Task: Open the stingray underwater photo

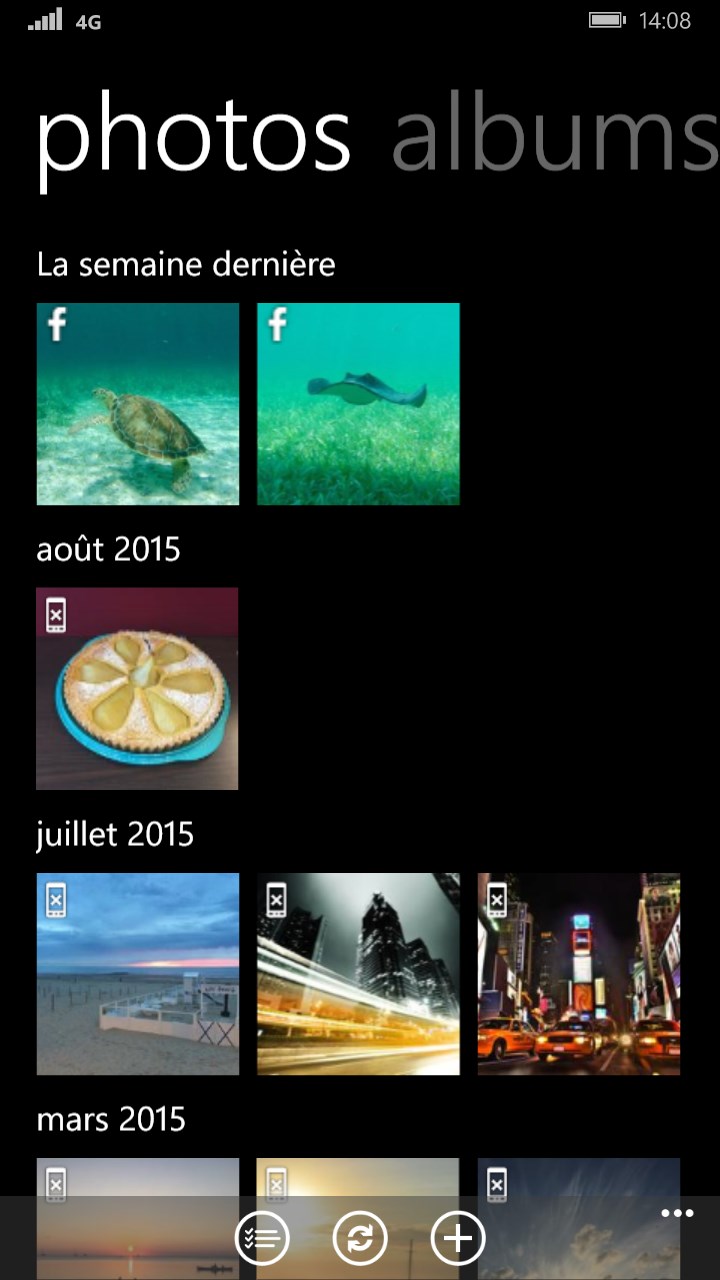Action: (358, 404)
